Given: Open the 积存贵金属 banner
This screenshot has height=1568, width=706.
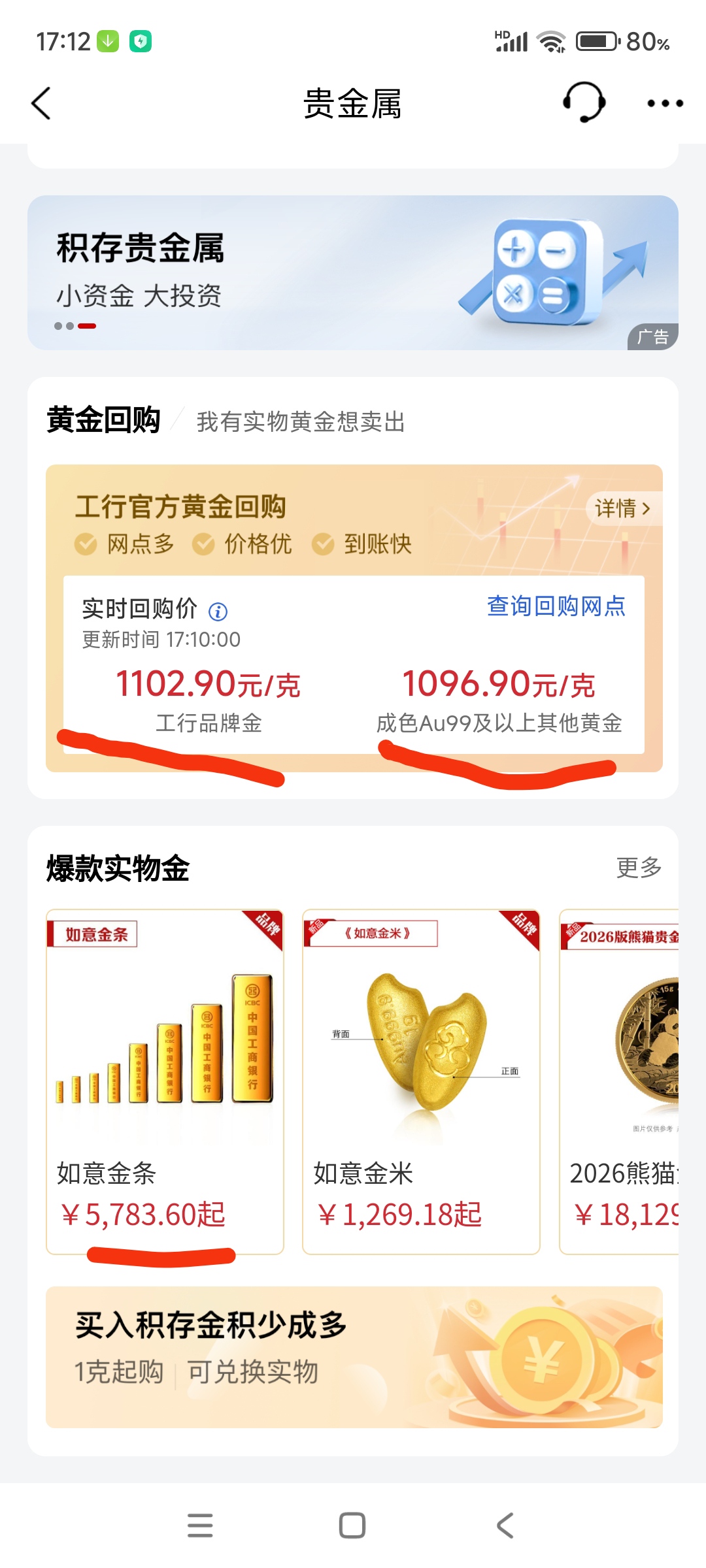Looking at the screenshot, I should pyautogui.click(x=353, y=272).
